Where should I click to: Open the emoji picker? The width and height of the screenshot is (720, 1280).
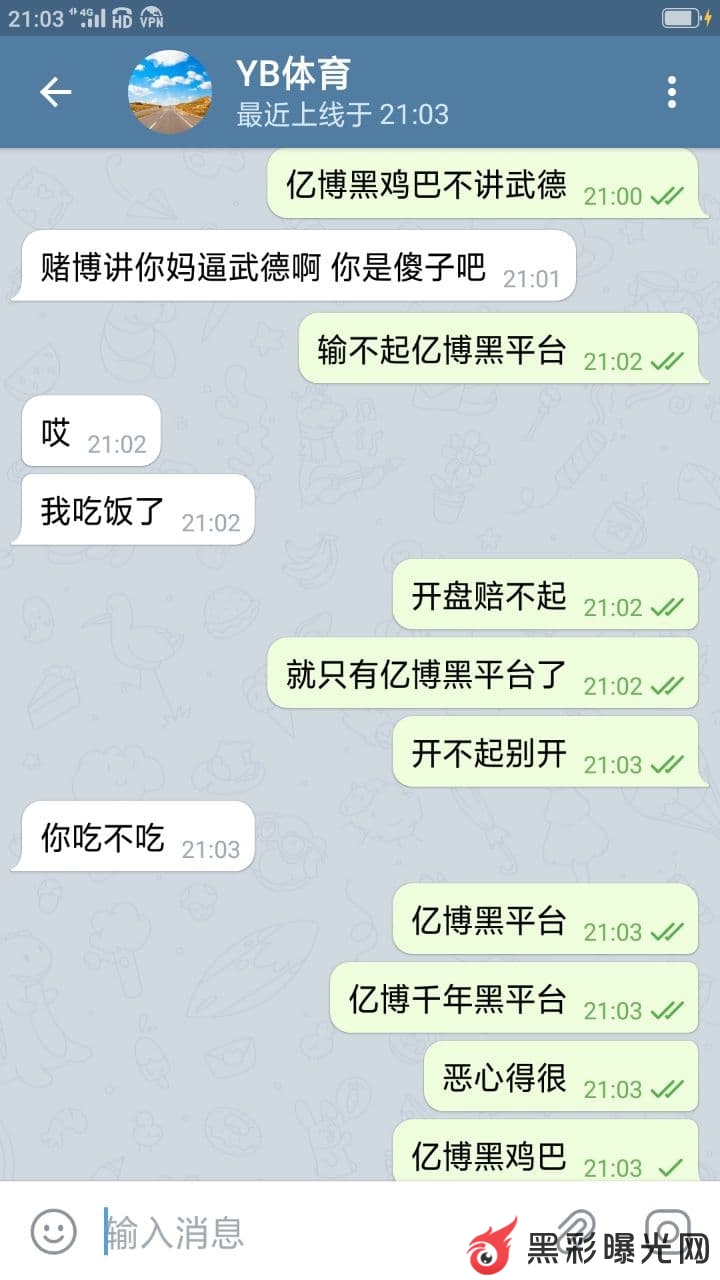pyautogui.click(x=53, y=1231)
